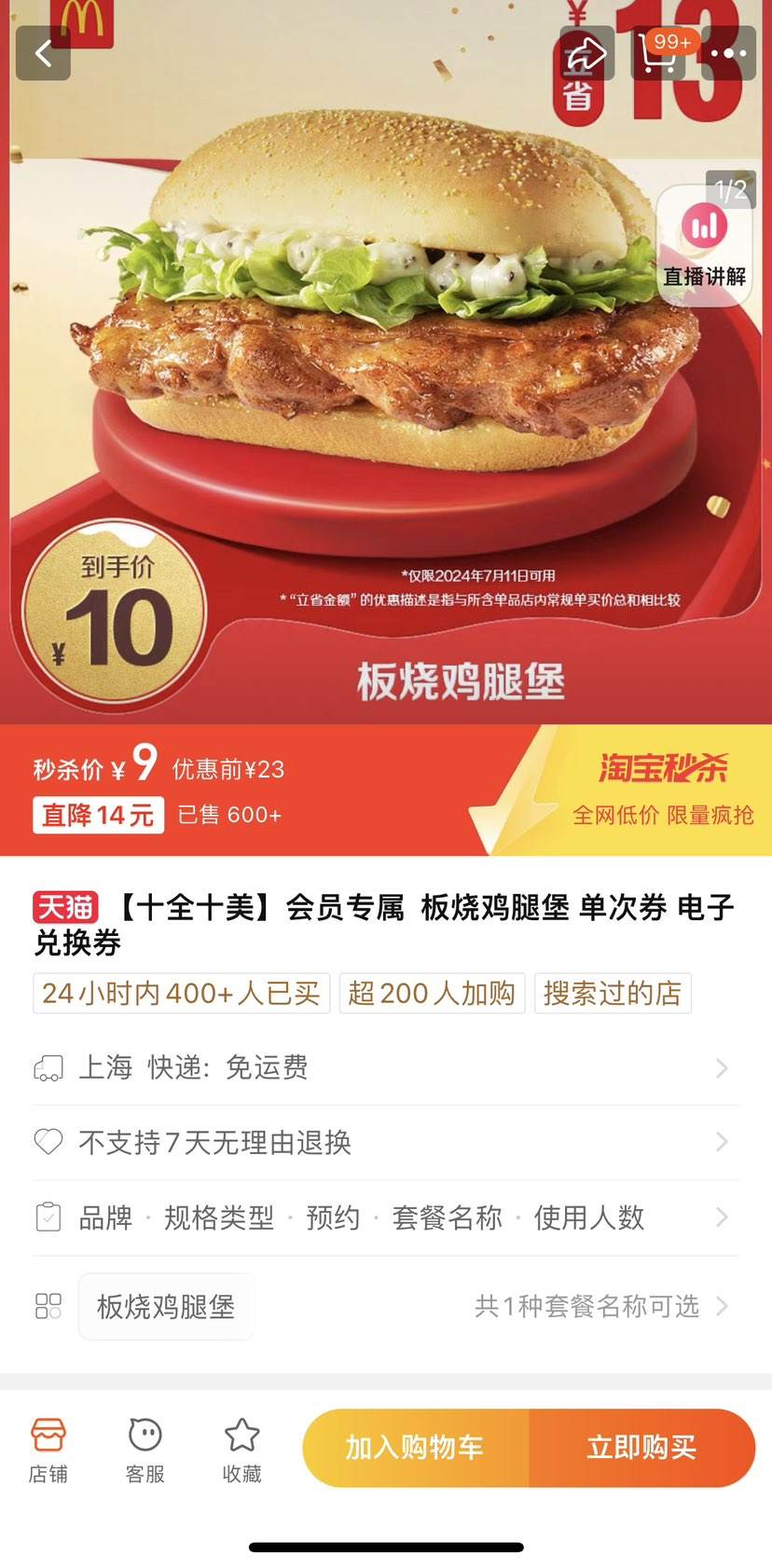Image resolution: width=772 pixels, height=1568 pixels.
Task: Open the shopping cart
Action: click(658, 53)
